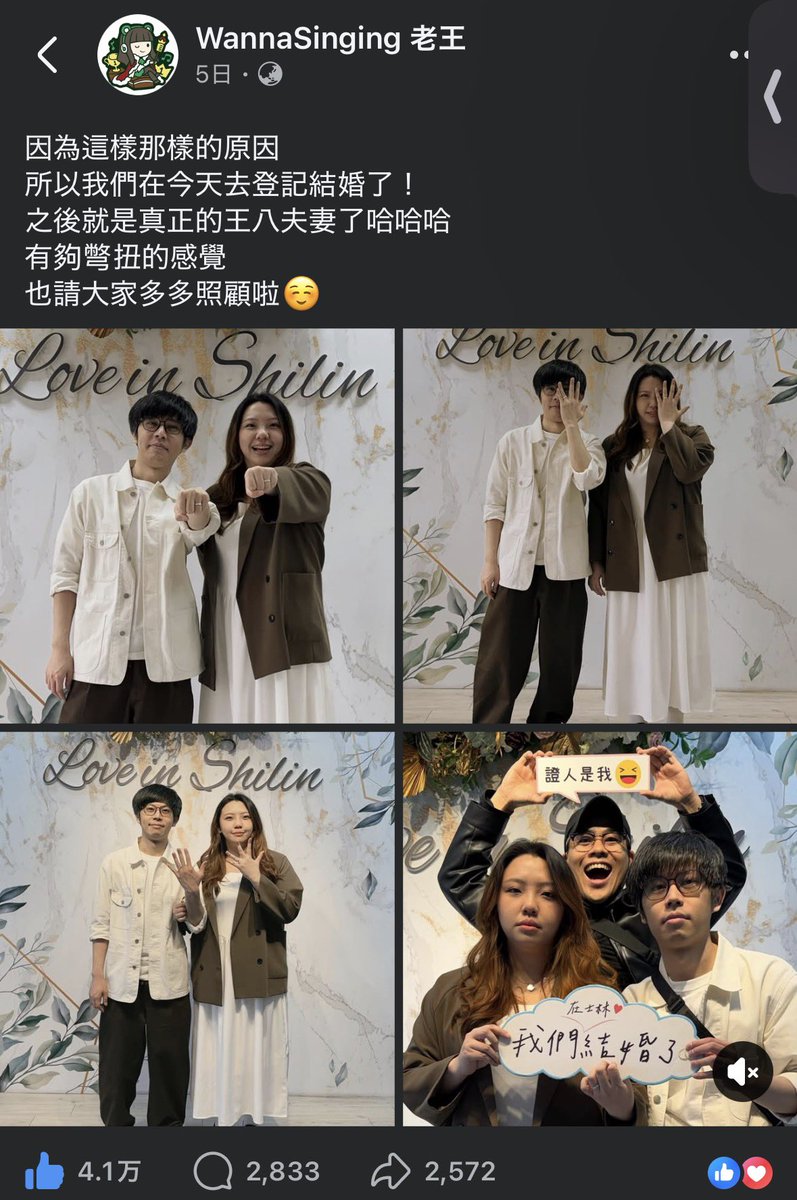Go back using the back arrow
The width and height of the screenshot is (797, 1200).
(x=47, y=56)
